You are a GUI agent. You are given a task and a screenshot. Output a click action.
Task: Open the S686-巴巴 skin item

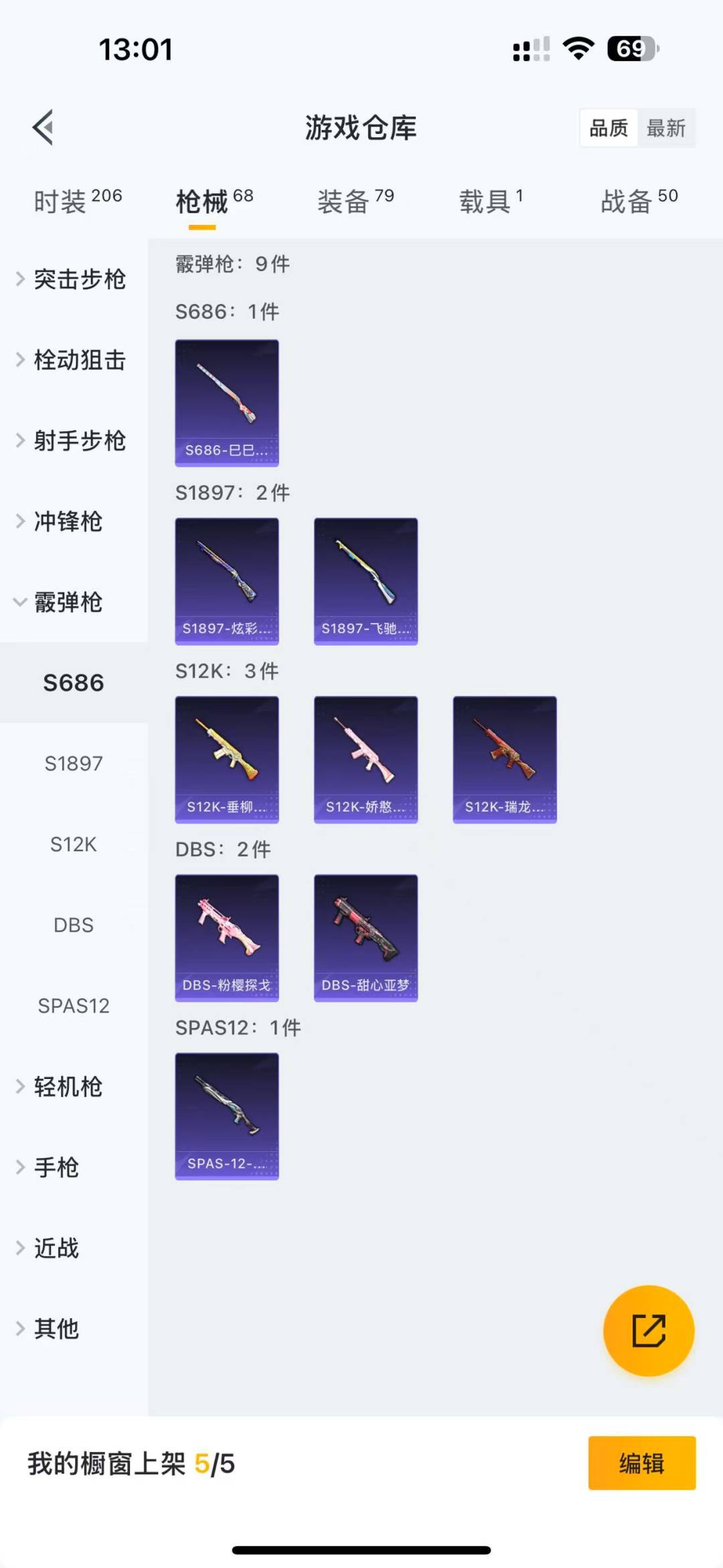(x=227, y=403)
